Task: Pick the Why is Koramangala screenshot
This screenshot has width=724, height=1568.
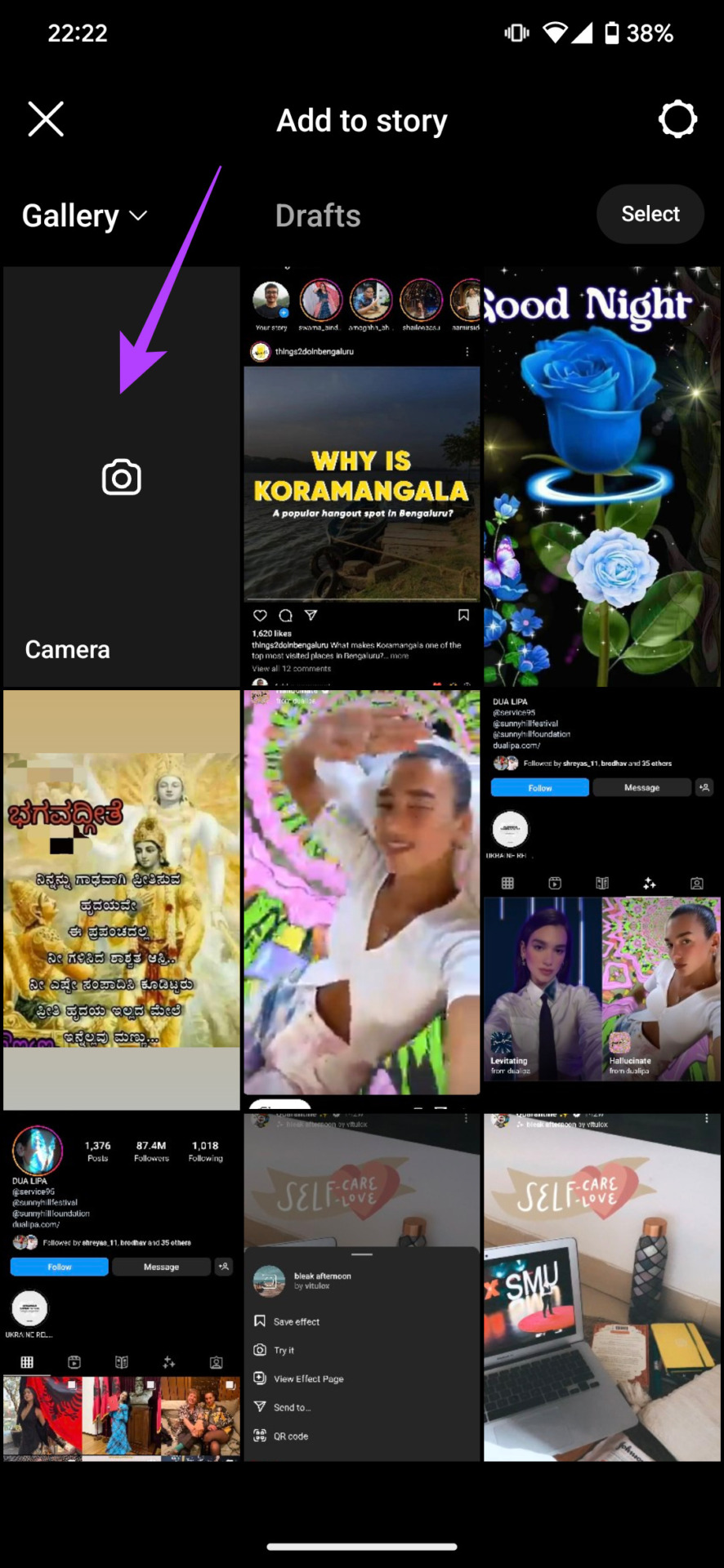Action: tap(361, 477)
